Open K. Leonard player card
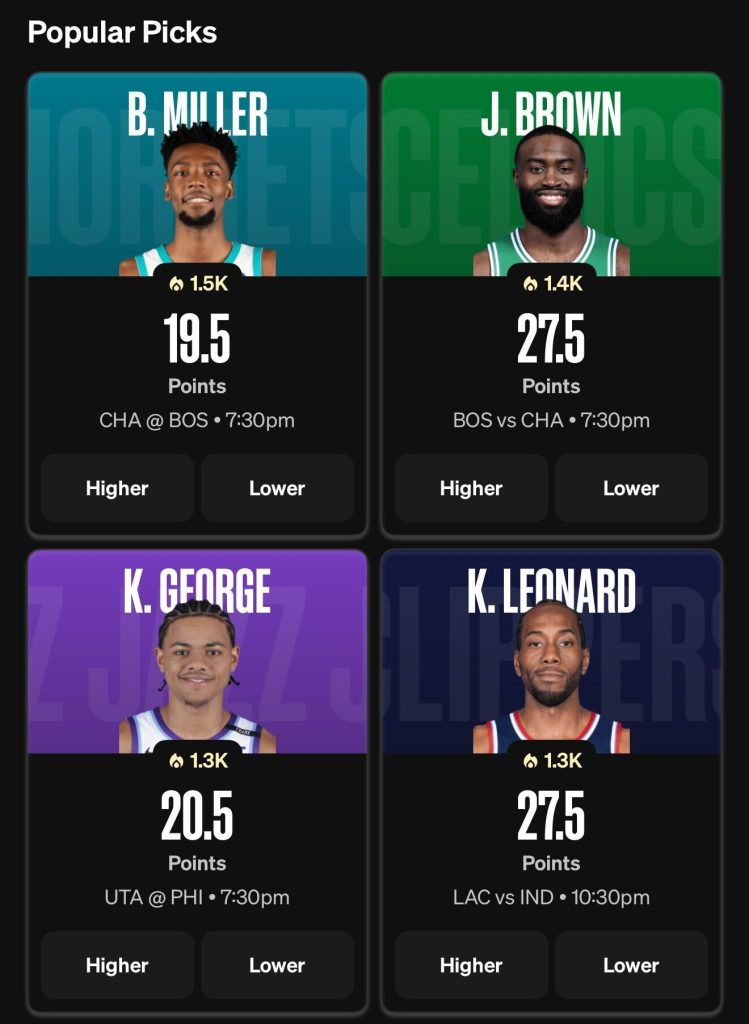749x1024 pixels. point(551,655)
